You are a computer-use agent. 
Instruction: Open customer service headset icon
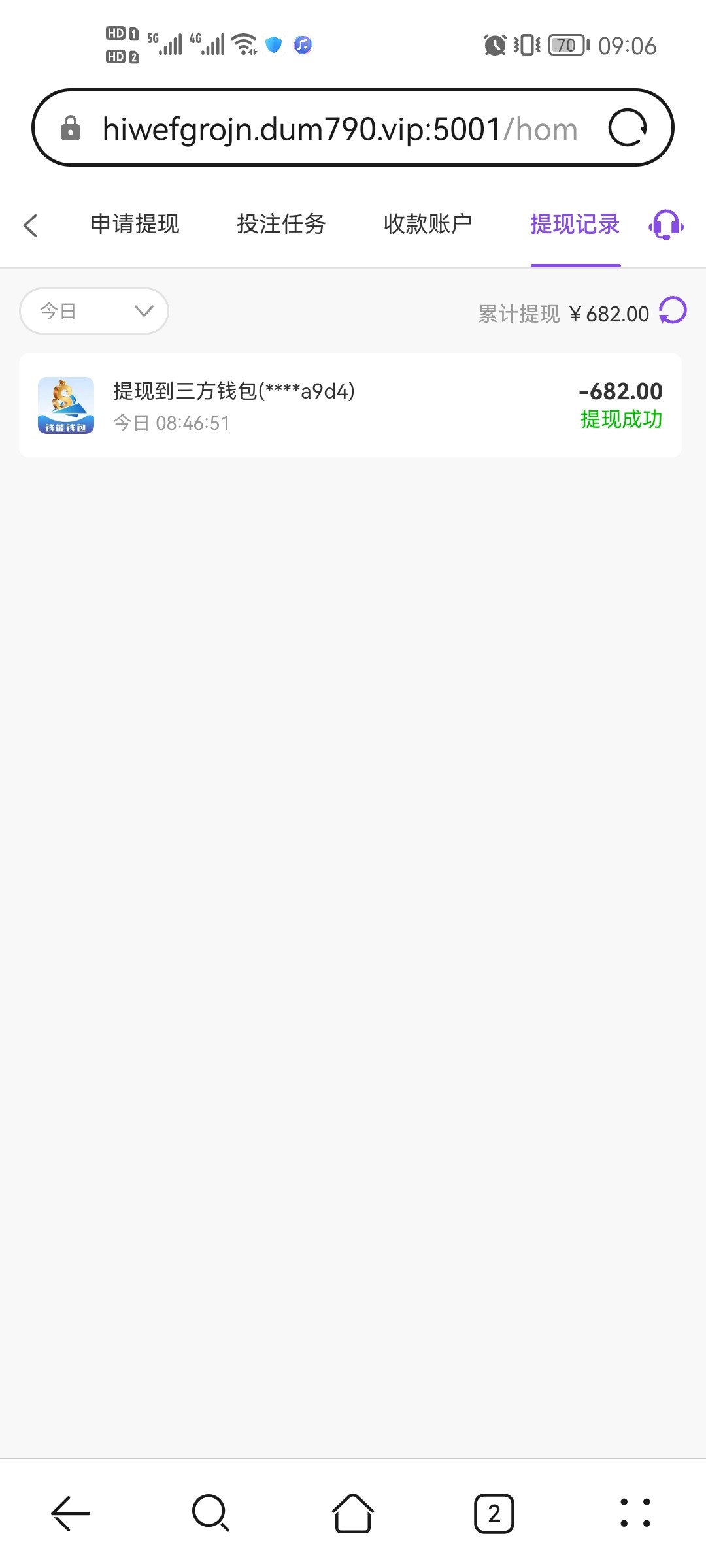[666, 225]
